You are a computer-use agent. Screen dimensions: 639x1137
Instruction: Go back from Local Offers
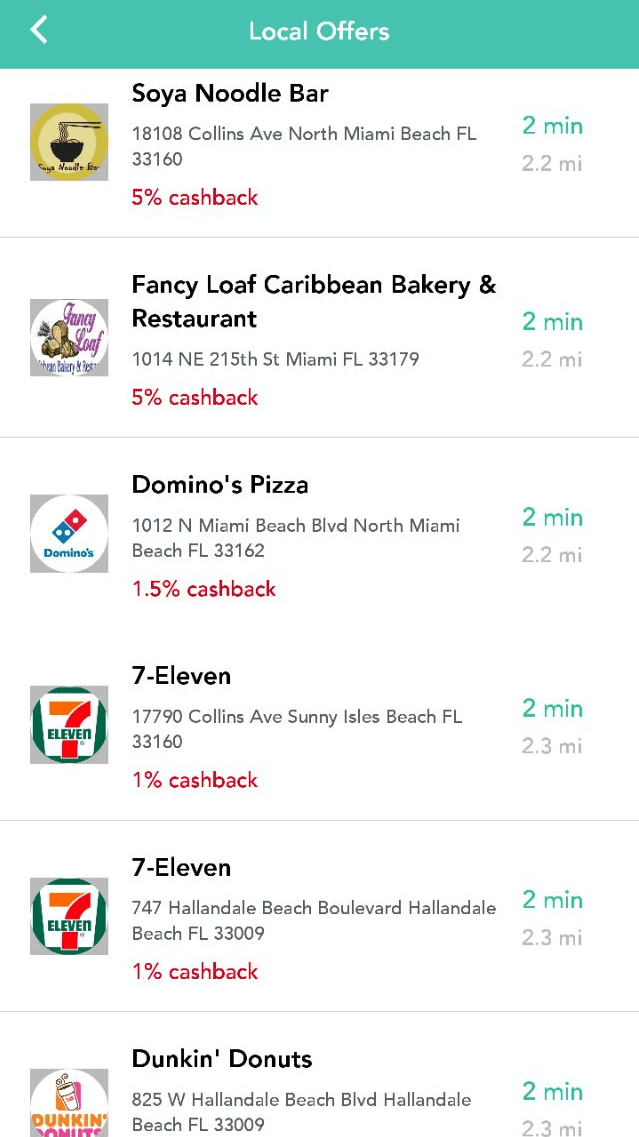coord(39,31)
